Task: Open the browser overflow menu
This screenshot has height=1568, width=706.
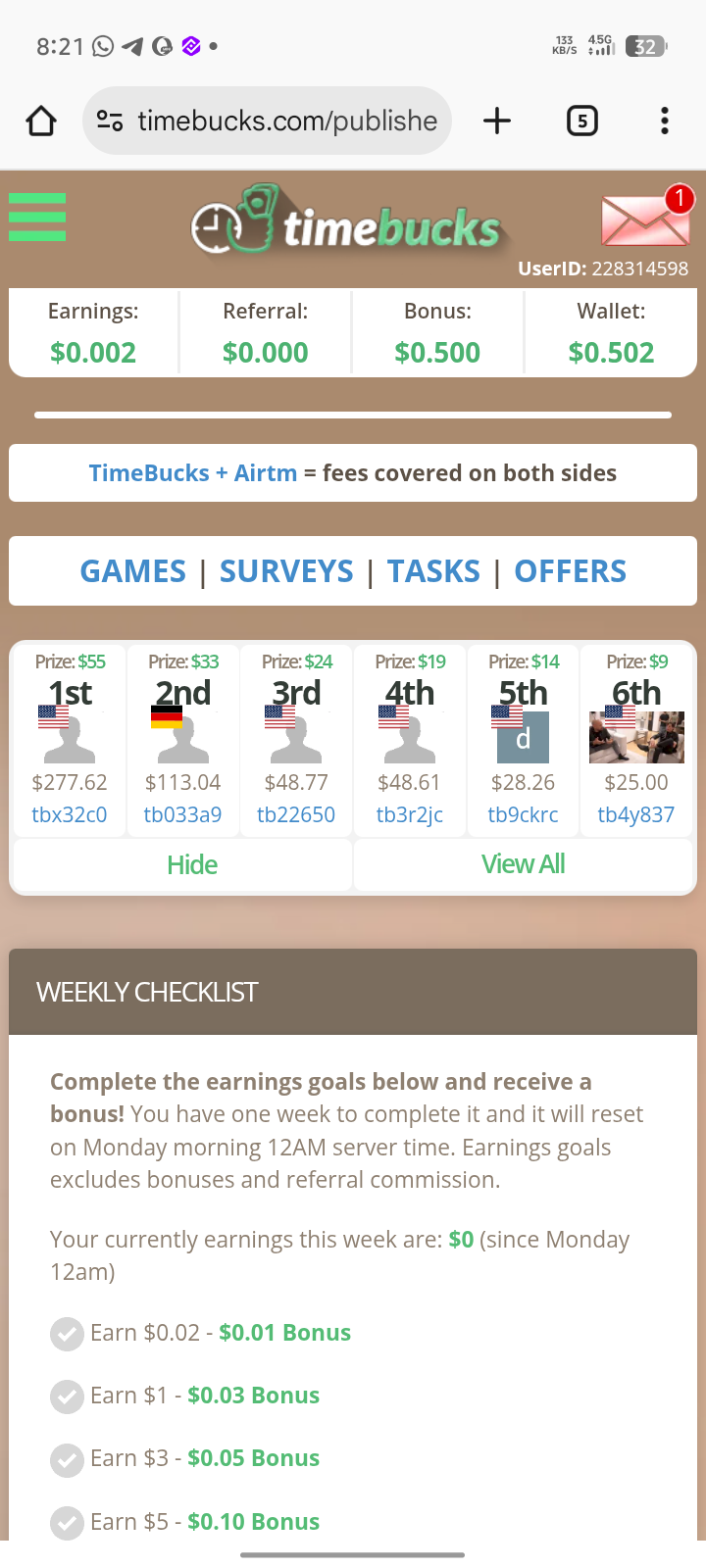Action: click(664, 122)
